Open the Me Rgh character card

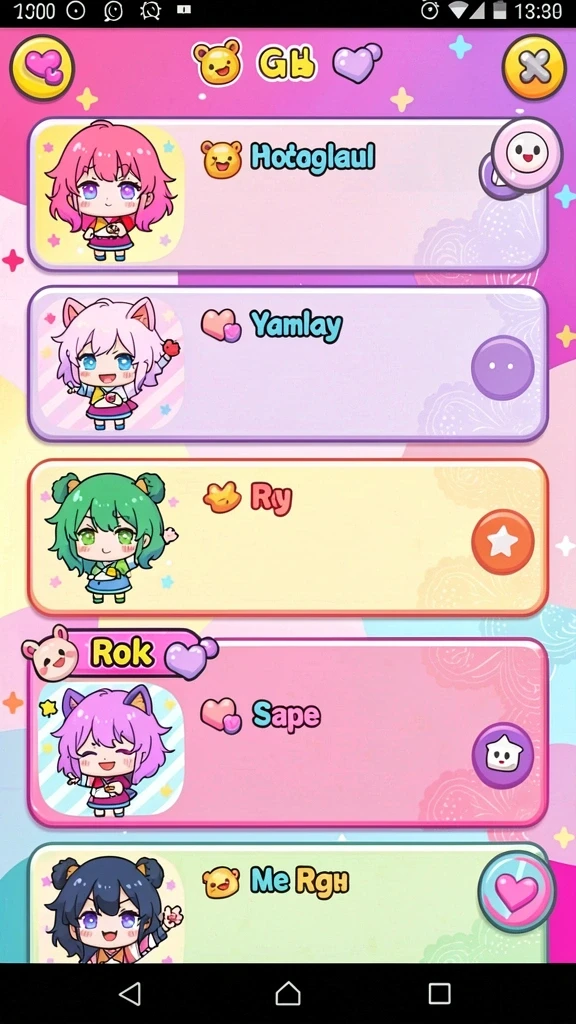point(287,903)
